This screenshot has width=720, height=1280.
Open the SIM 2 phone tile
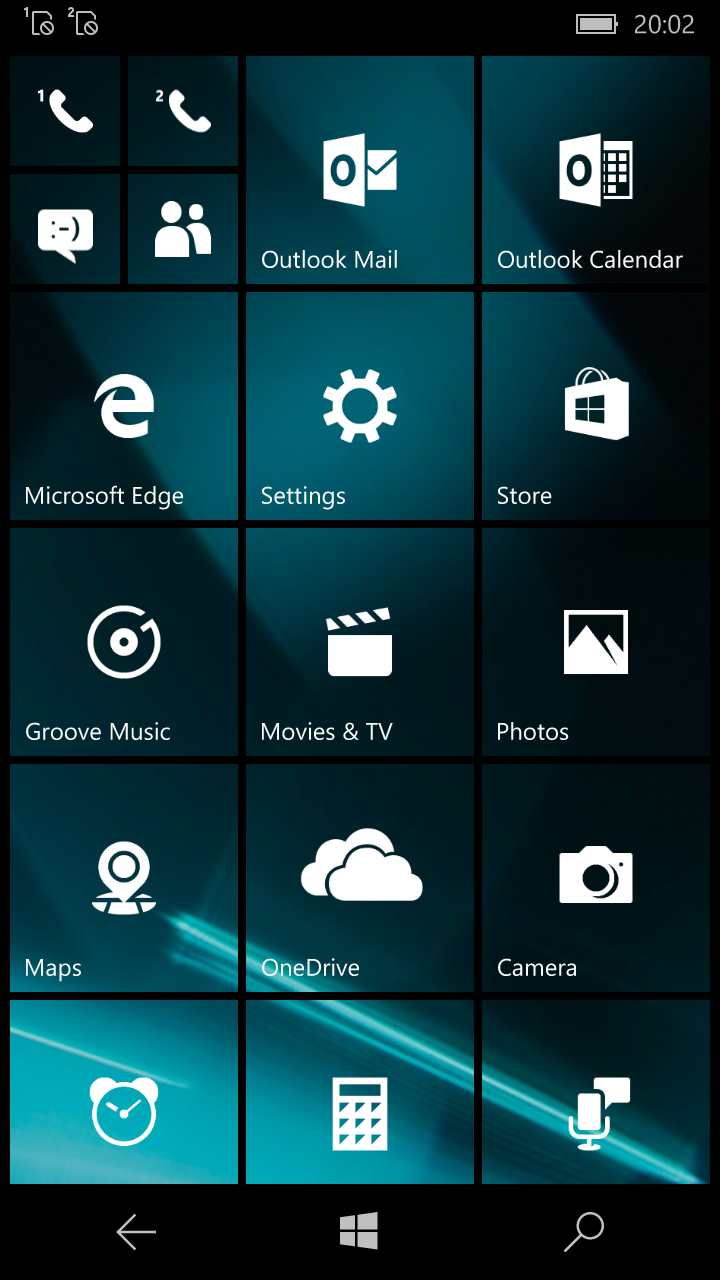pyautogui.click(x=183, y=111)
